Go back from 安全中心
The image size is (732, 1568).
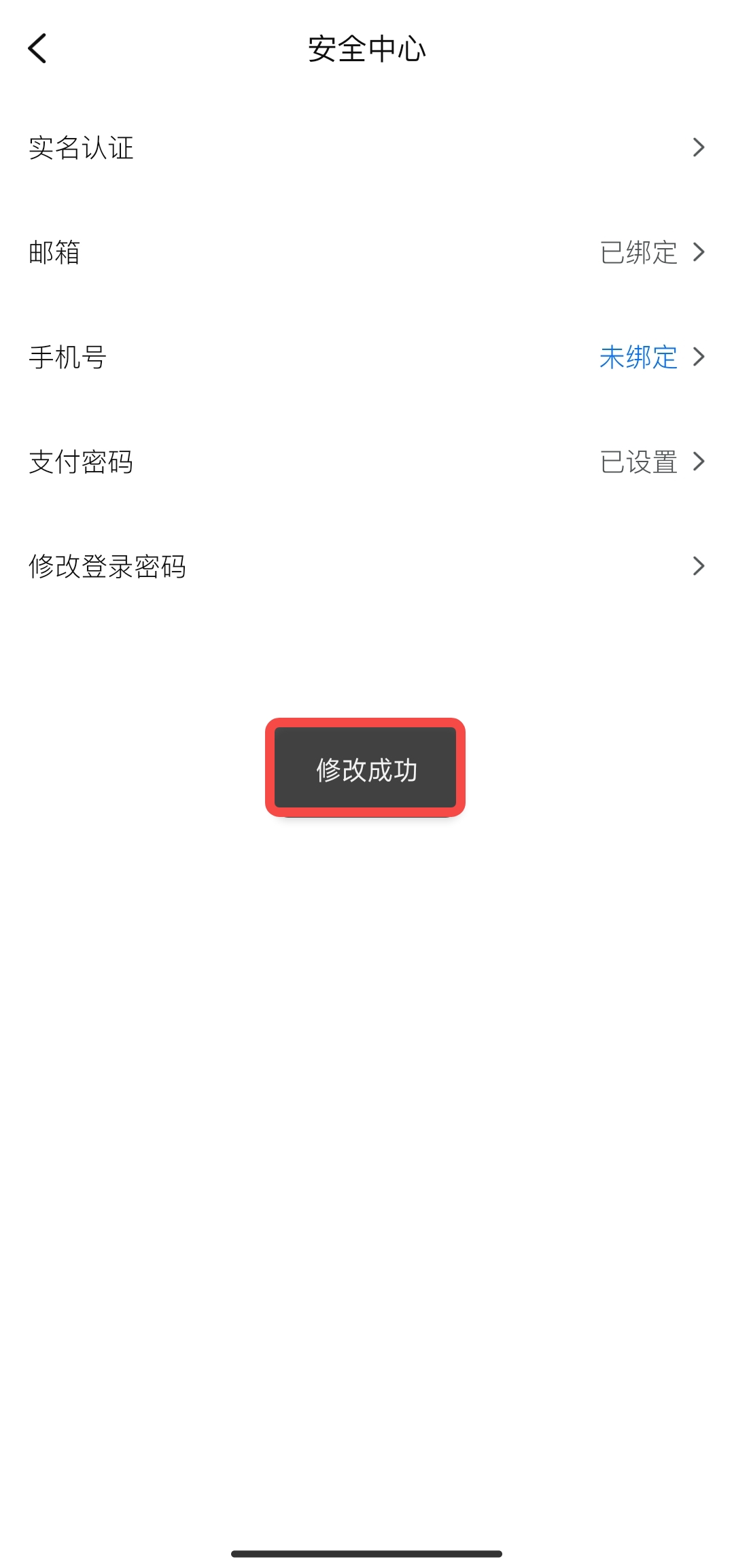pos(37,49)
